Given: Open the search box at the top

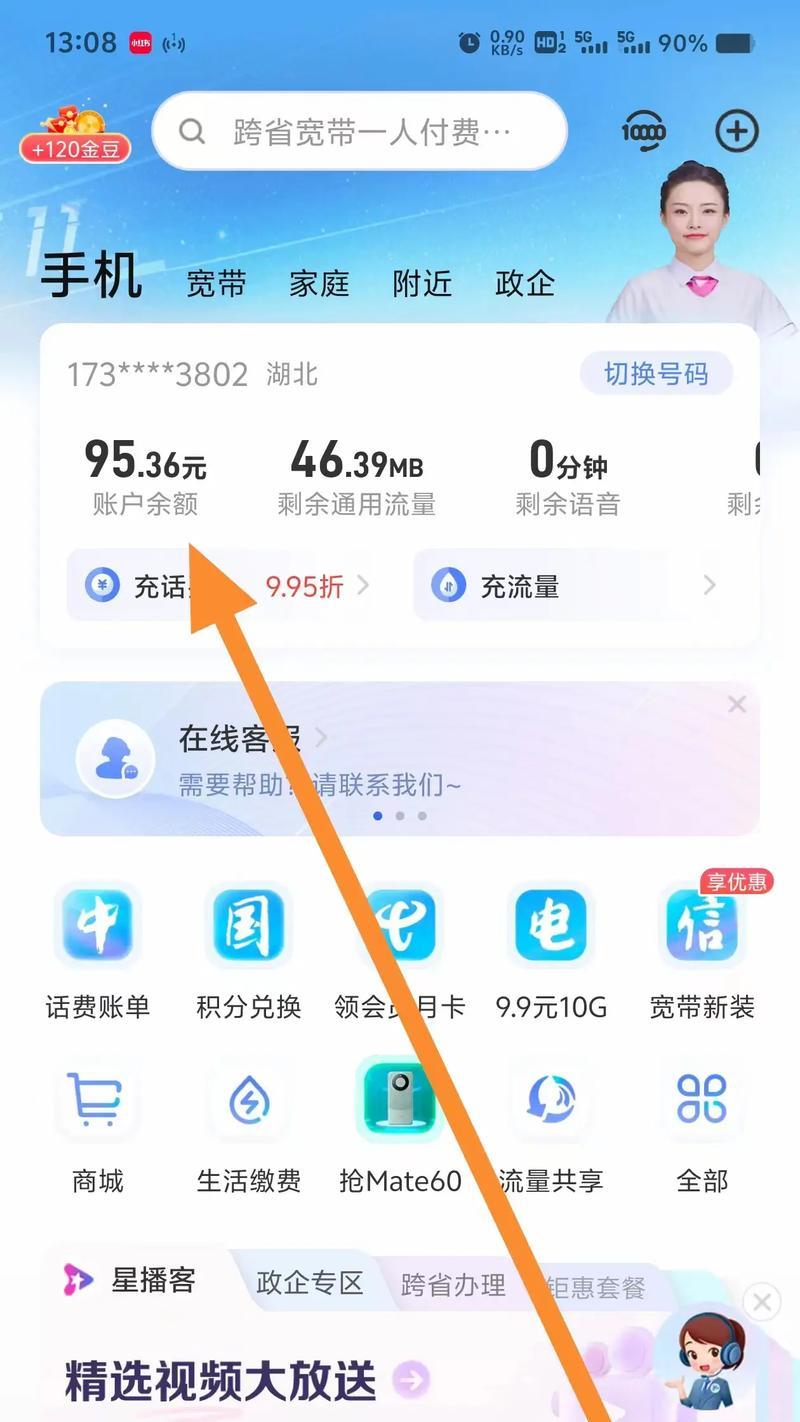Looking at the screenshot, I should tap(360, 131).
